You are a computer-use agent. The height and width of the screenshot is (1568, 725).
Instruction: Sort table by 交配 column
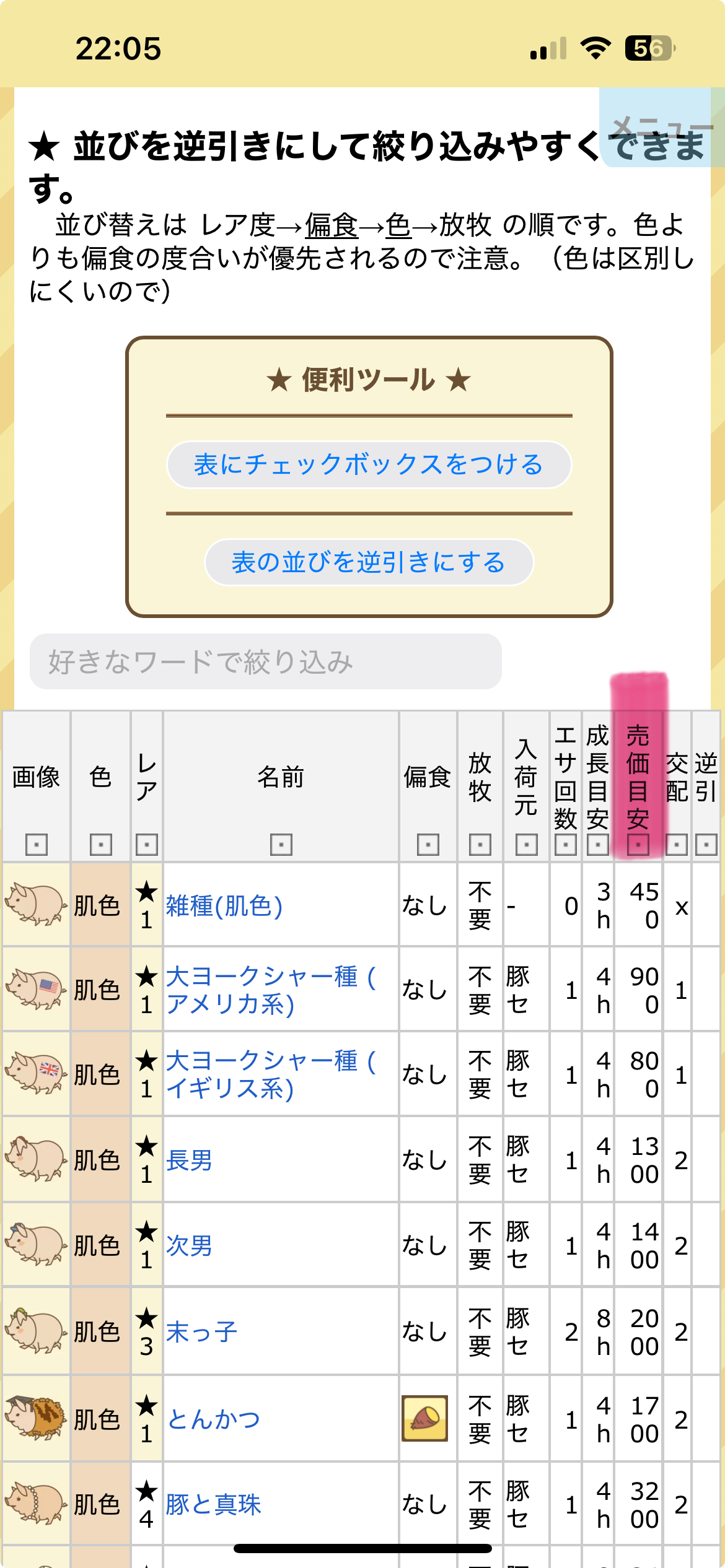[677, 844]
